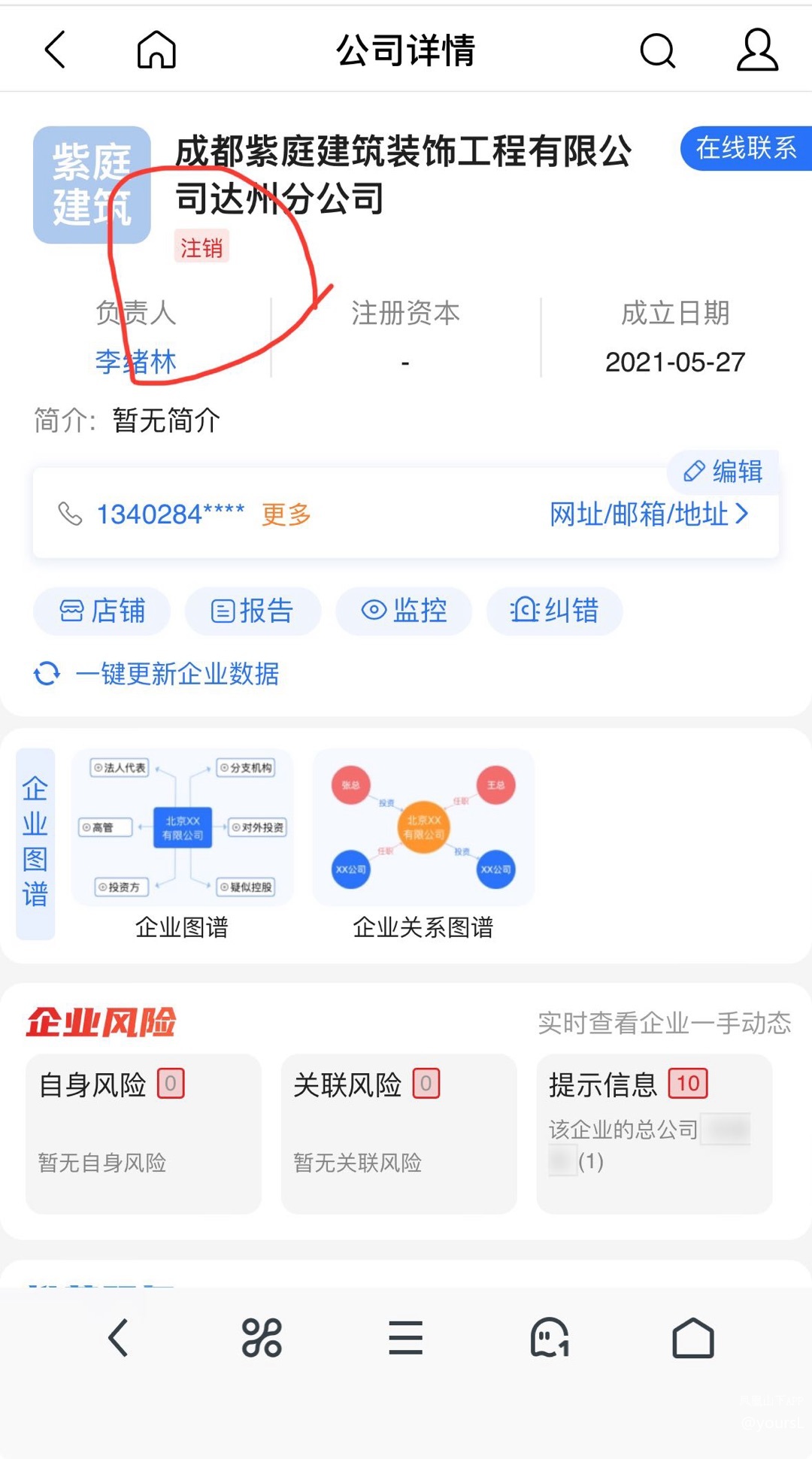Open the 提示信息 card

(x=654, y=1132)
